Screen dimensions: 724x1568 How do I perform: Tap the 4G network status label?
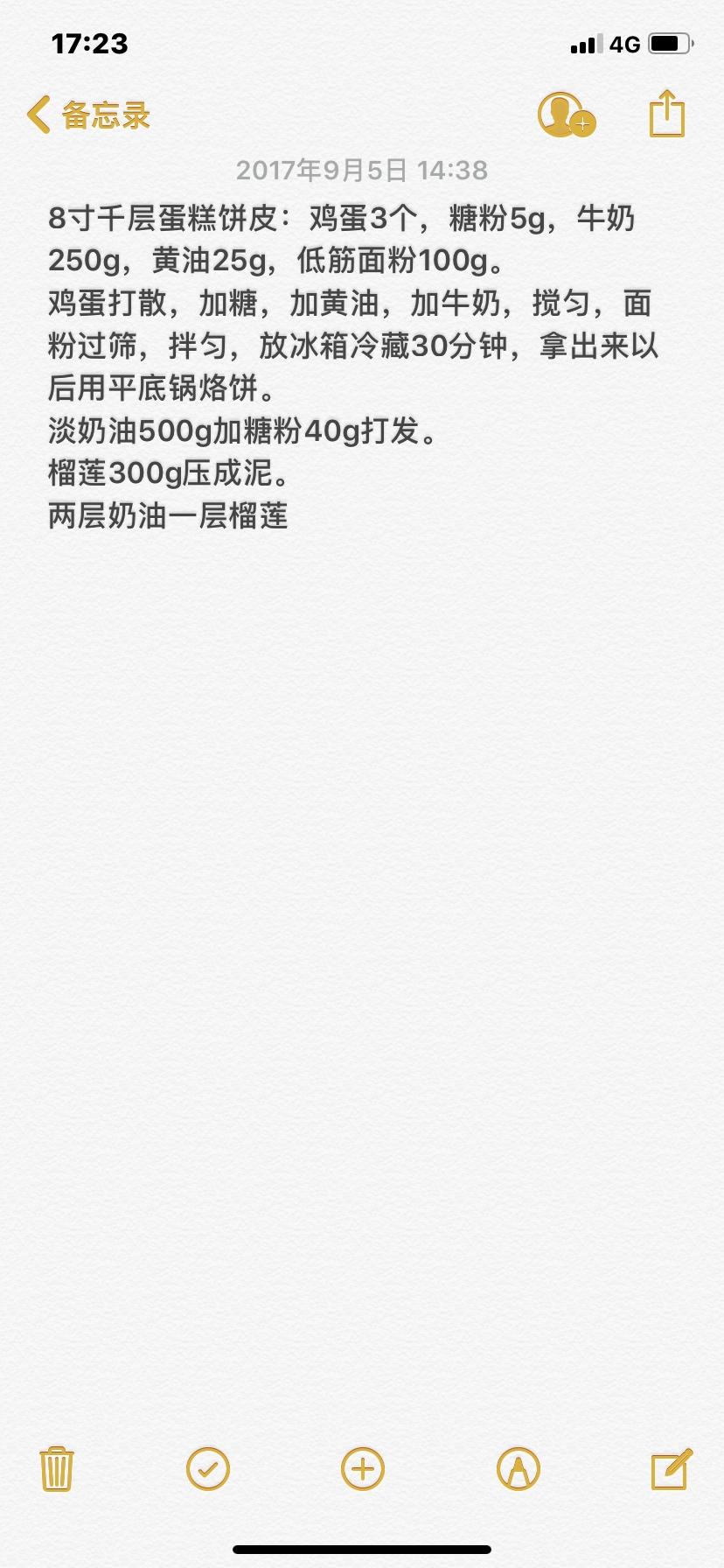pos(623,42)
